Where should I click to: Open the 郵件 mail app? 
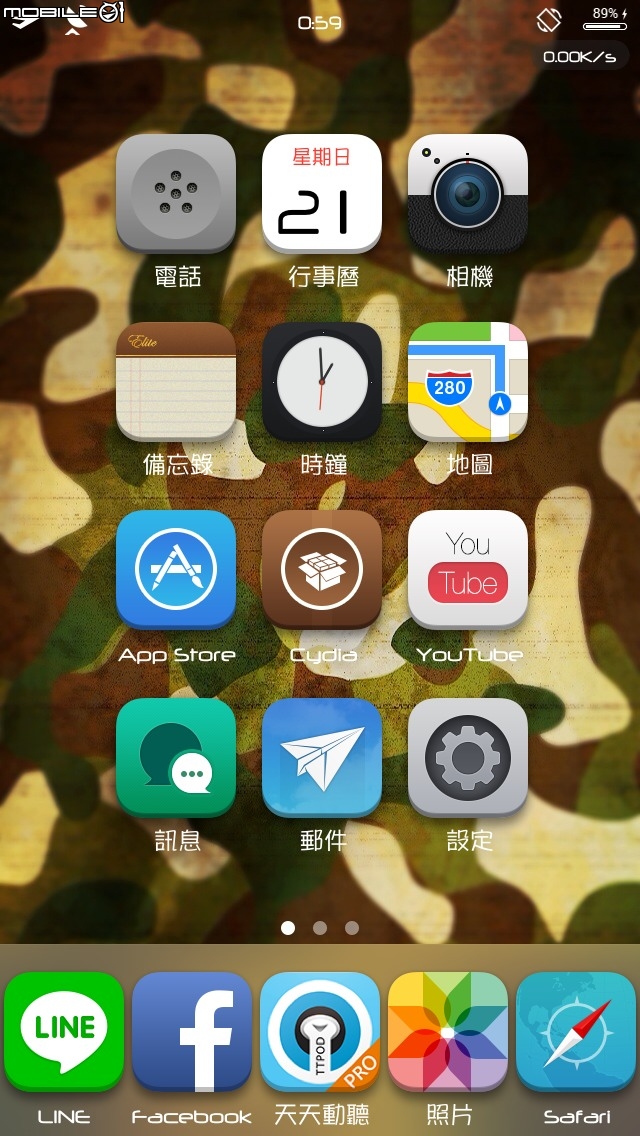pos(322,757)
